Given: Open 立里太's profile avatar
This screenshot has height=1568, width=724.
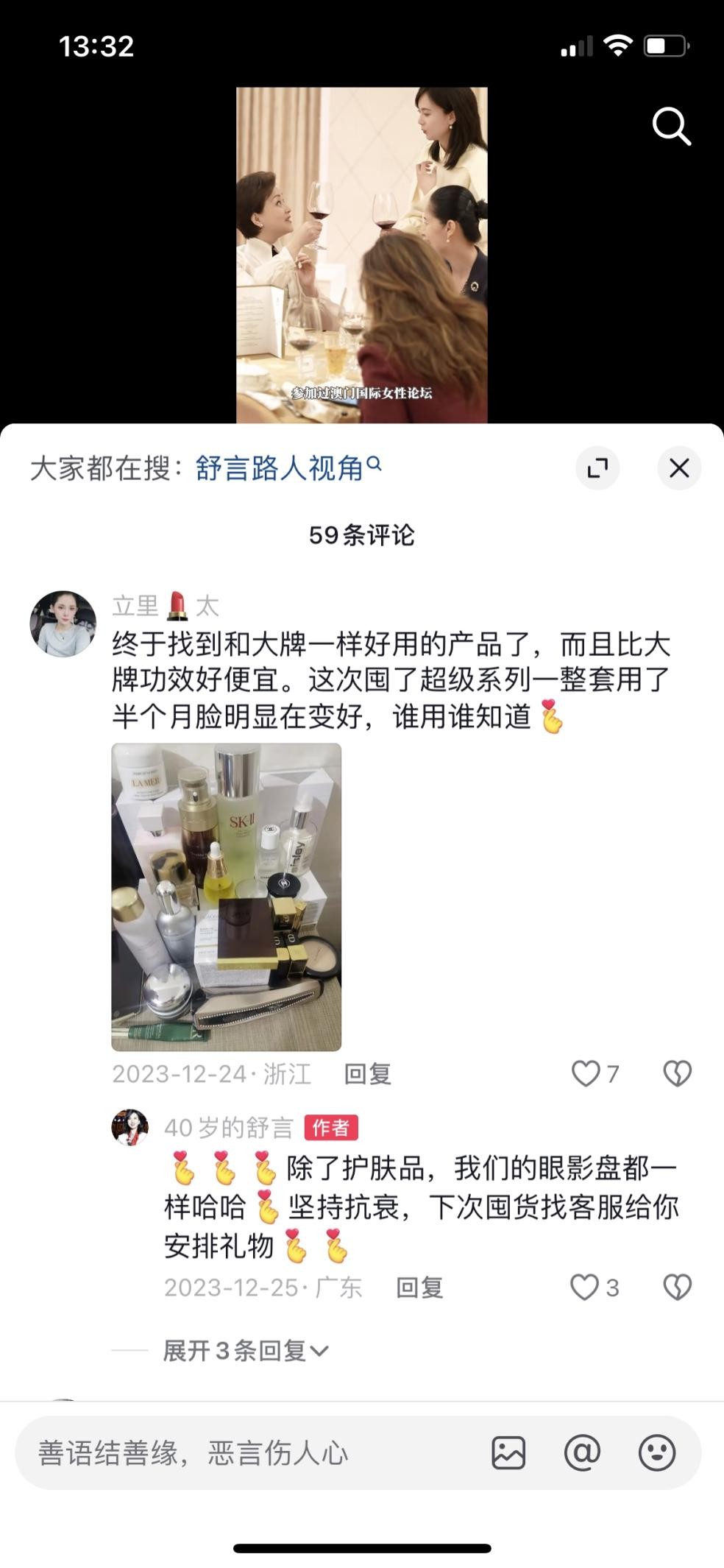Looking at the screenshot, I should 63,624.
